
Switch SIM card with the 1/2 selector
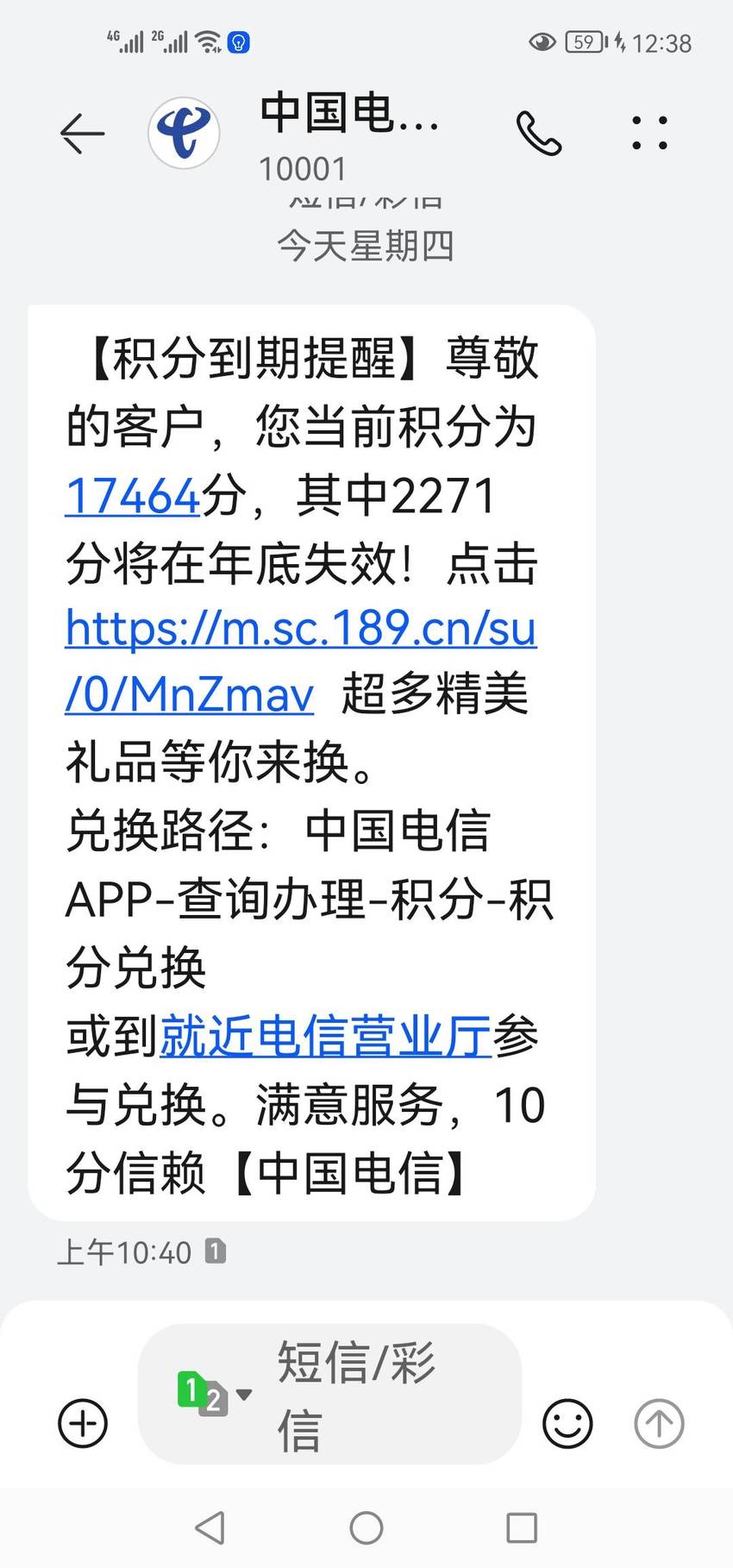213,1394
